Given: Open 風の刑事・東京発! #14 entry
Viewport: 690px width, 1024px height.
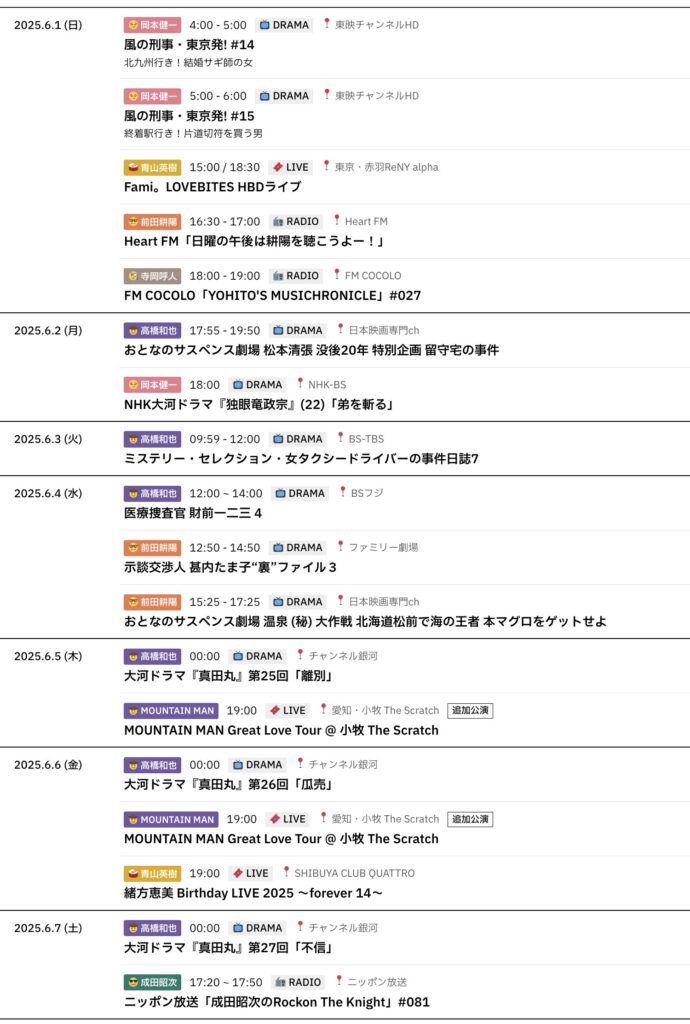Looking at the screenshot, I should point(189,44).
